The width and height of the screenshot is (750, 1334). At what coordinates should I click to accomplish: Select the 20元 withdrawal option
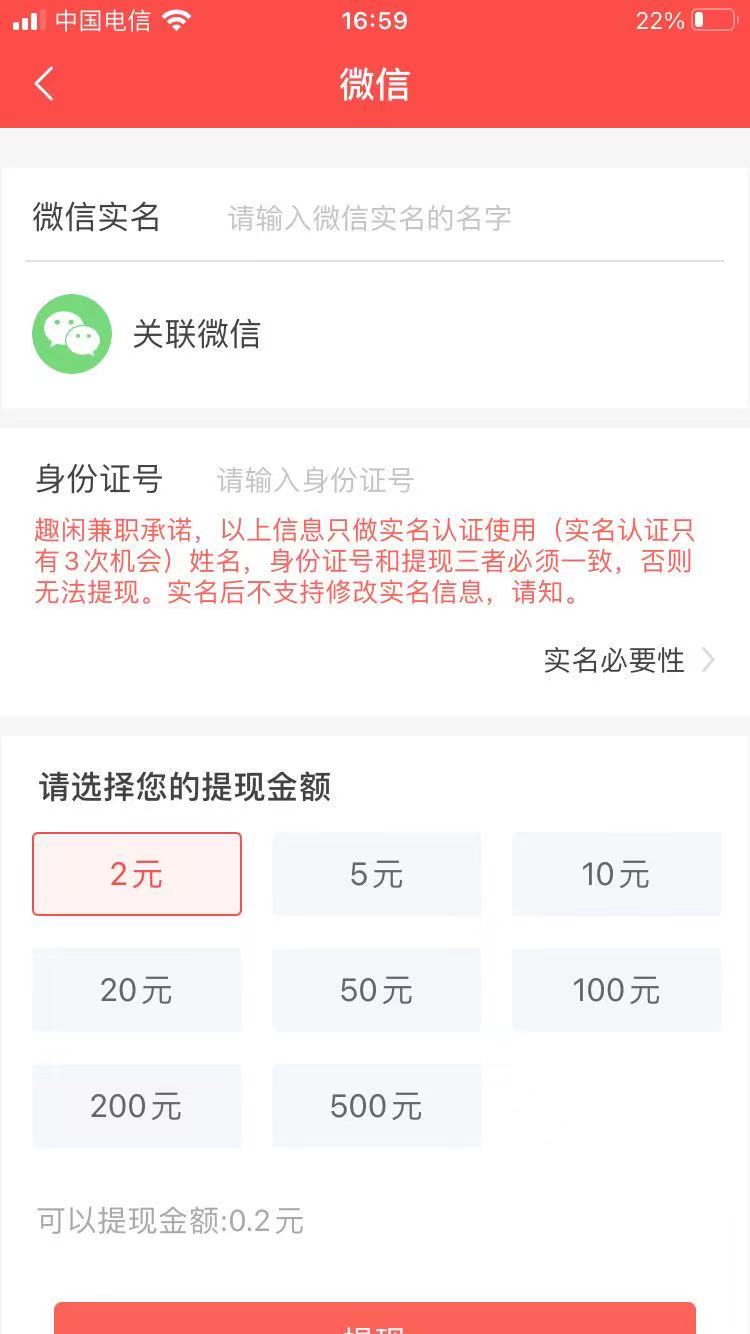click(137, 990)
